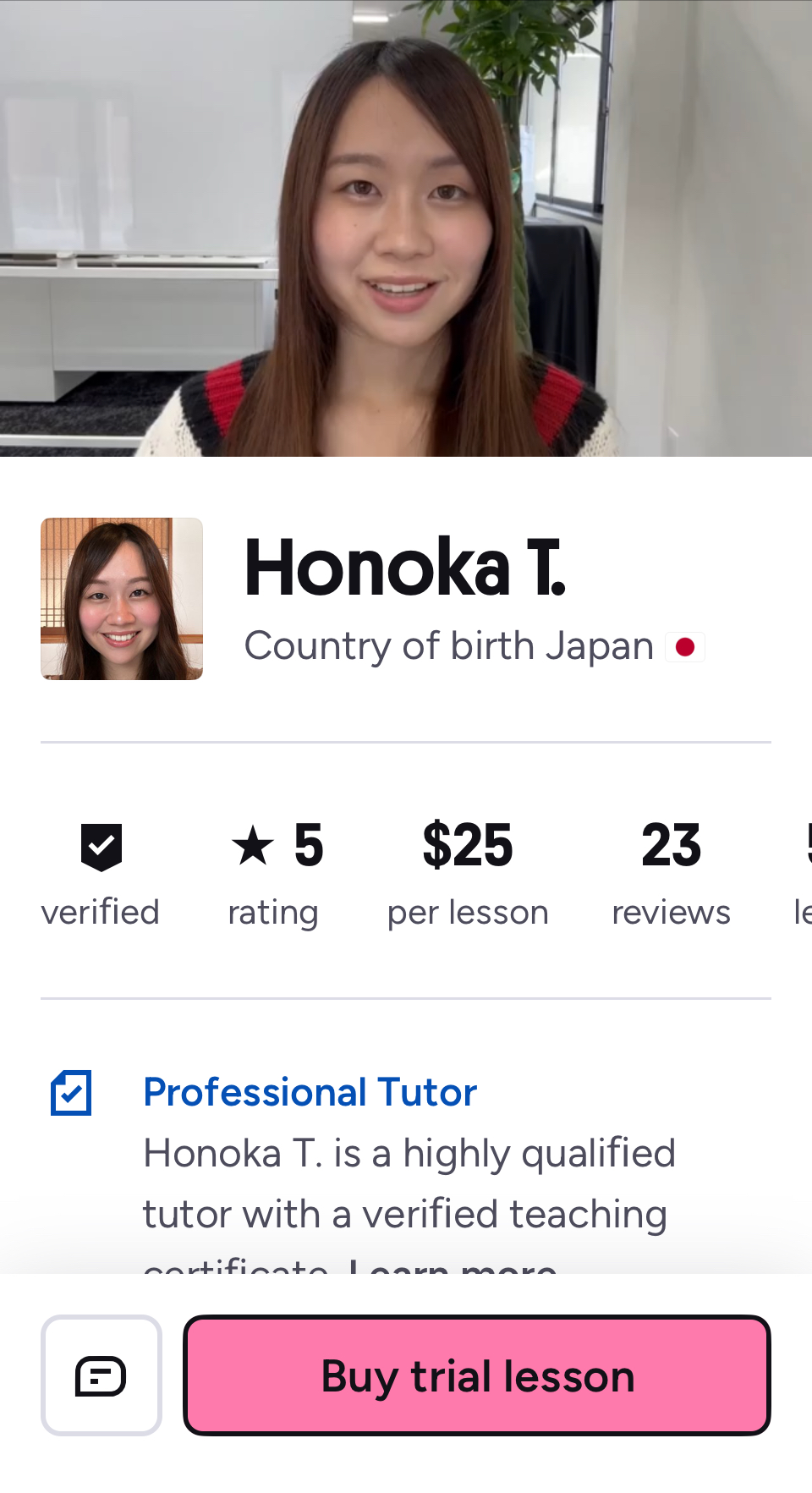This screenshot has width=812, height=1493.
Task: Open the message tutor icon button
Action: pos(101,1375)
